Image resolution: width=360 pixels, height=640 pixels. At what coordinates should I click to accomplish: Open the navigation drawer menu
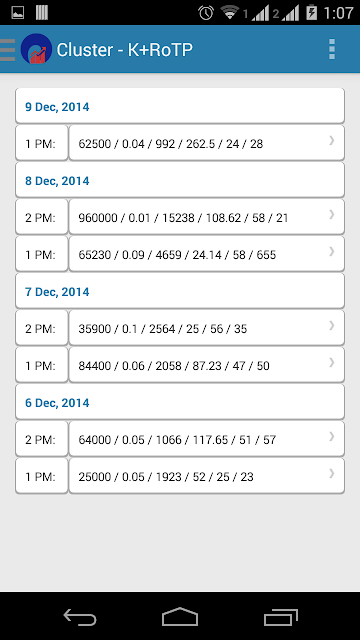(8, 49)
